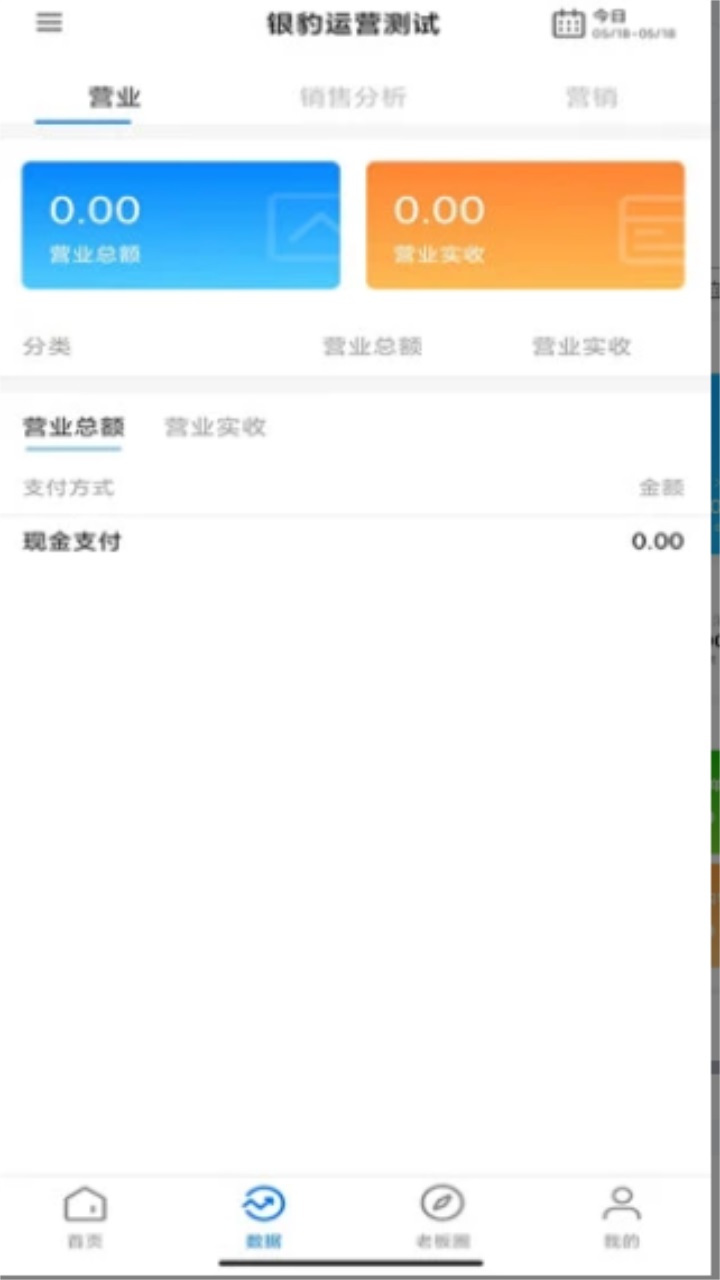Go to the 我的 profile tab

pos(621,1216)
